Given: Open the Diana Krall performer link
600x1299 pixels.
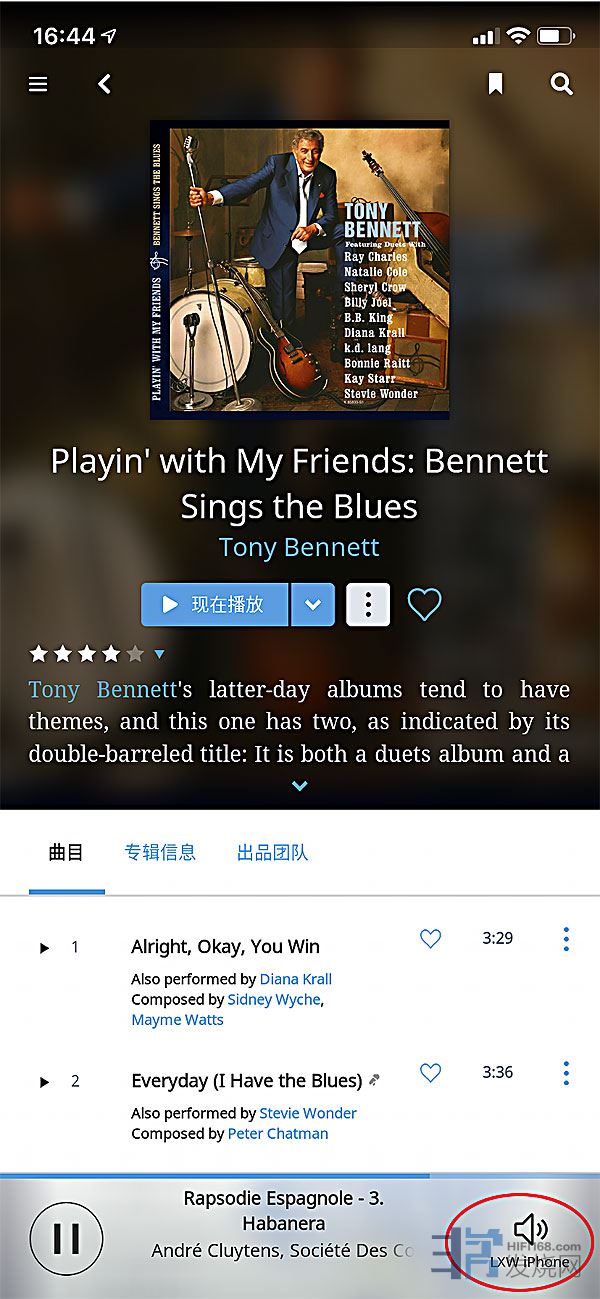Looking at the screenshot, I should click(295, 979).
